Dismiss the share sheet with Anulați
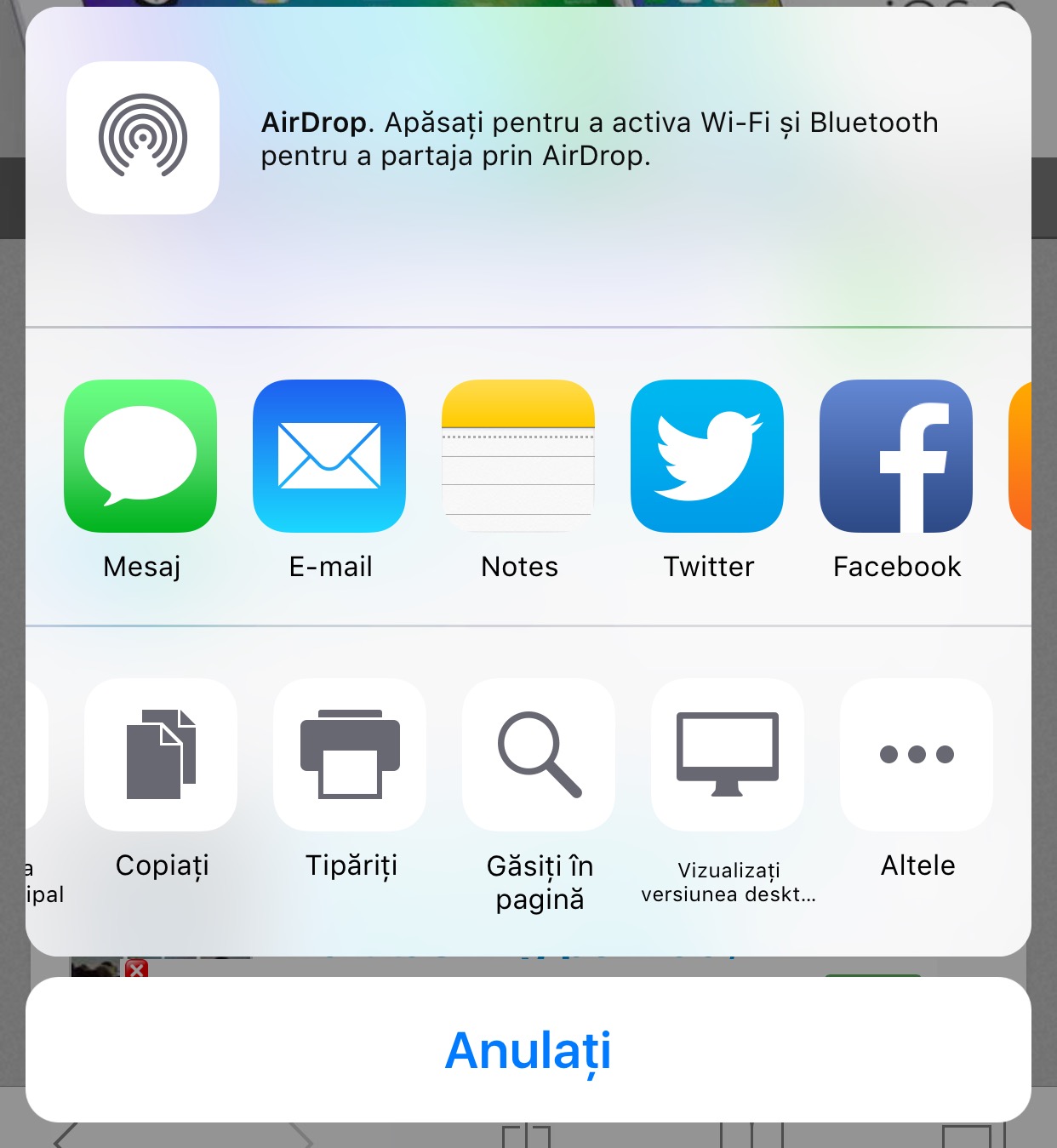Screen dimensions: 1057x1148 coord(528,1050)
